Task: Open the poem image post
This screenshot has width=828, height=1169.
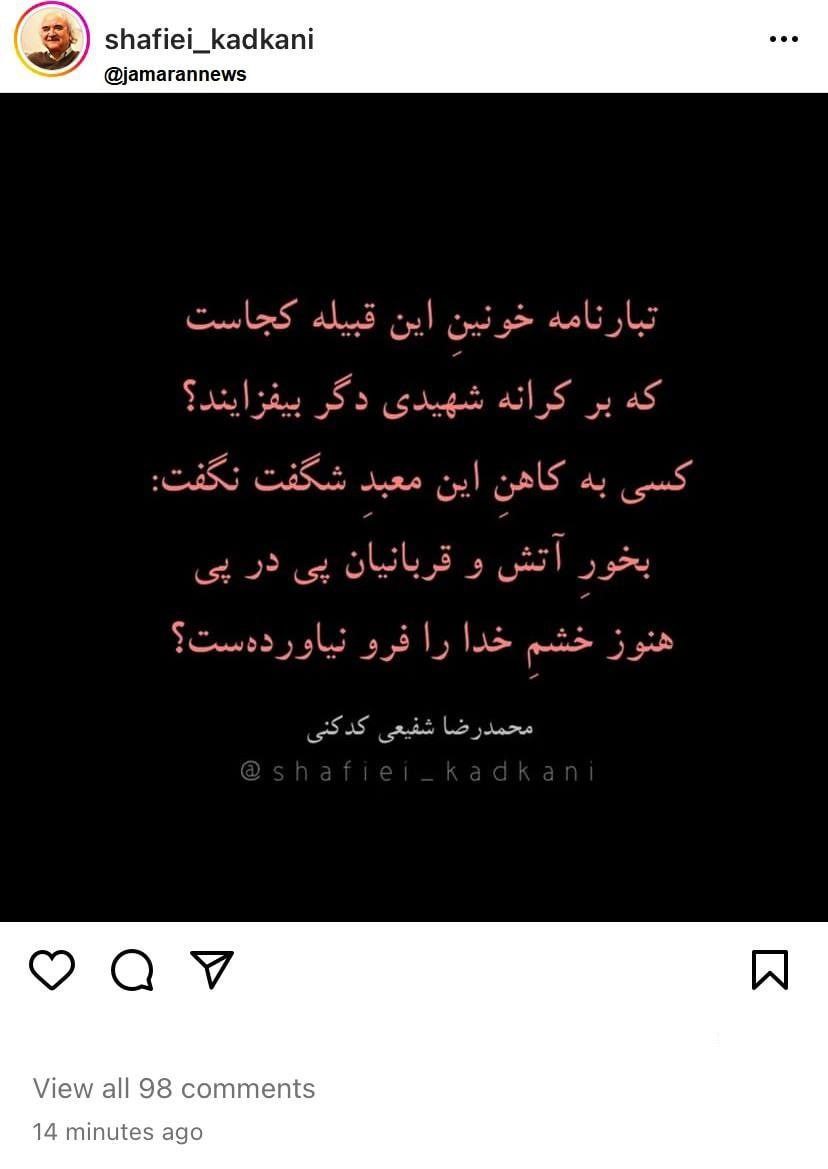Action: 414,507
